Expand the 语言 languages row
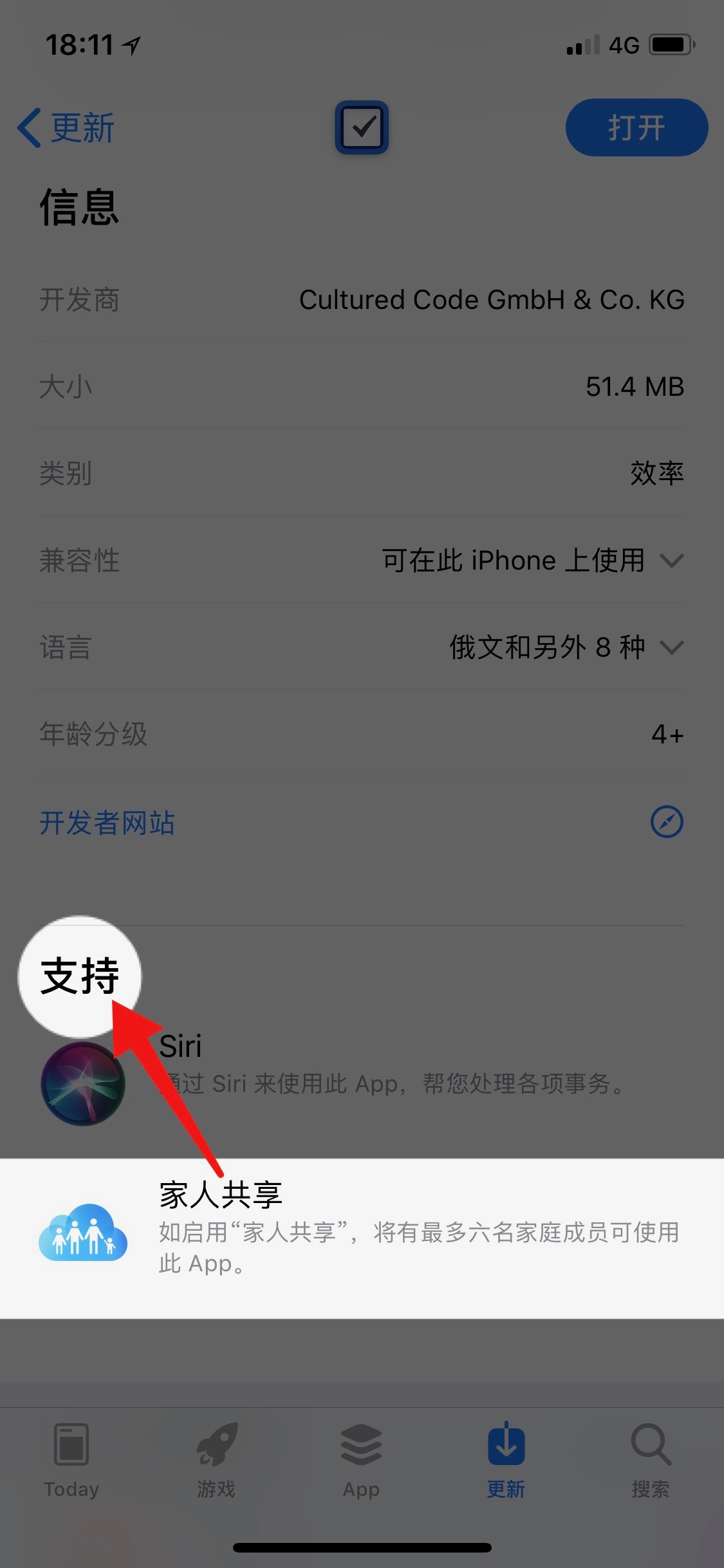Image resolution: width=724 pixels, height=1568 pixels. (671, 648)
